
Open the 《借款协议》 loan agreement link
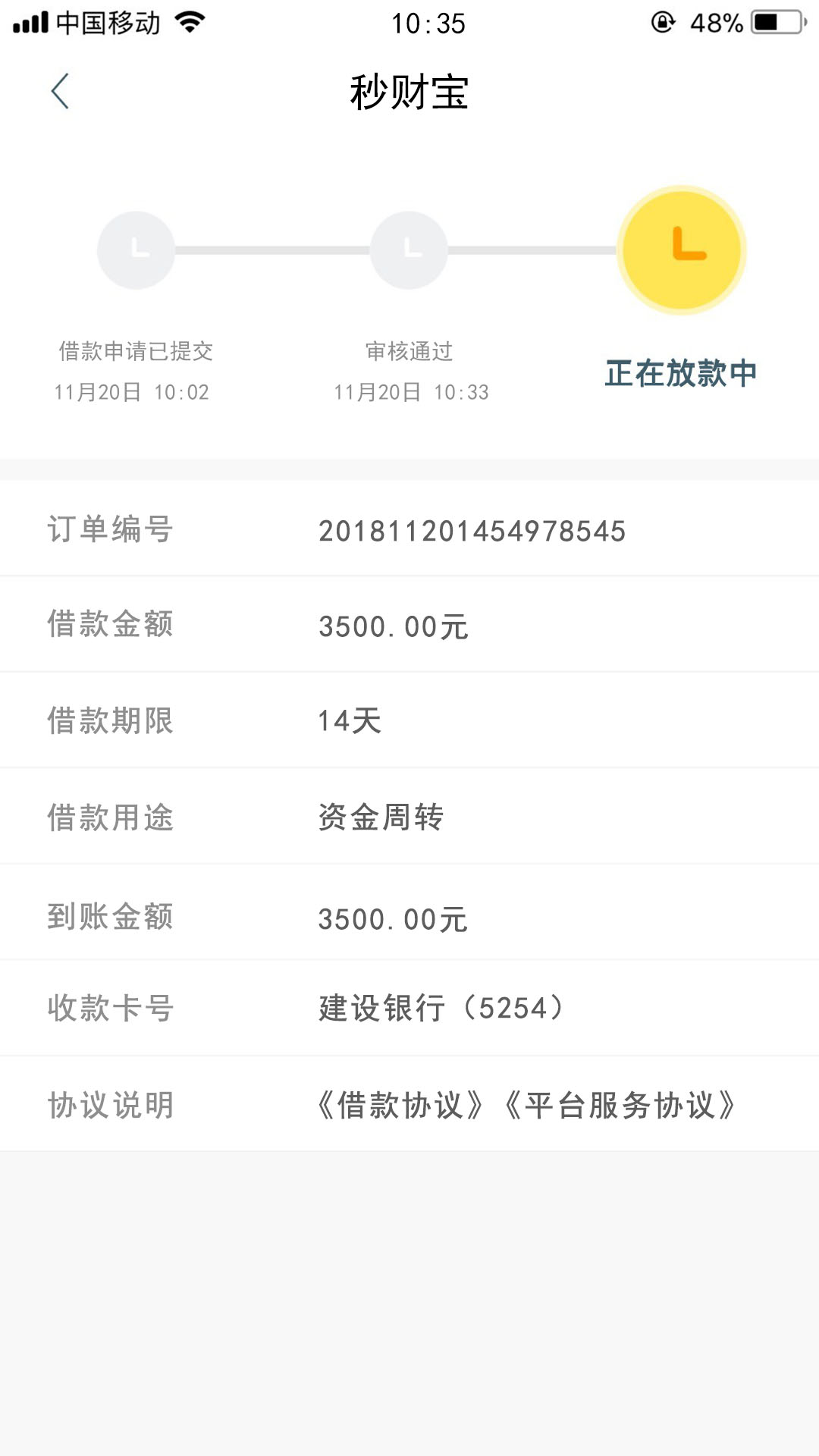point(400,1105)
